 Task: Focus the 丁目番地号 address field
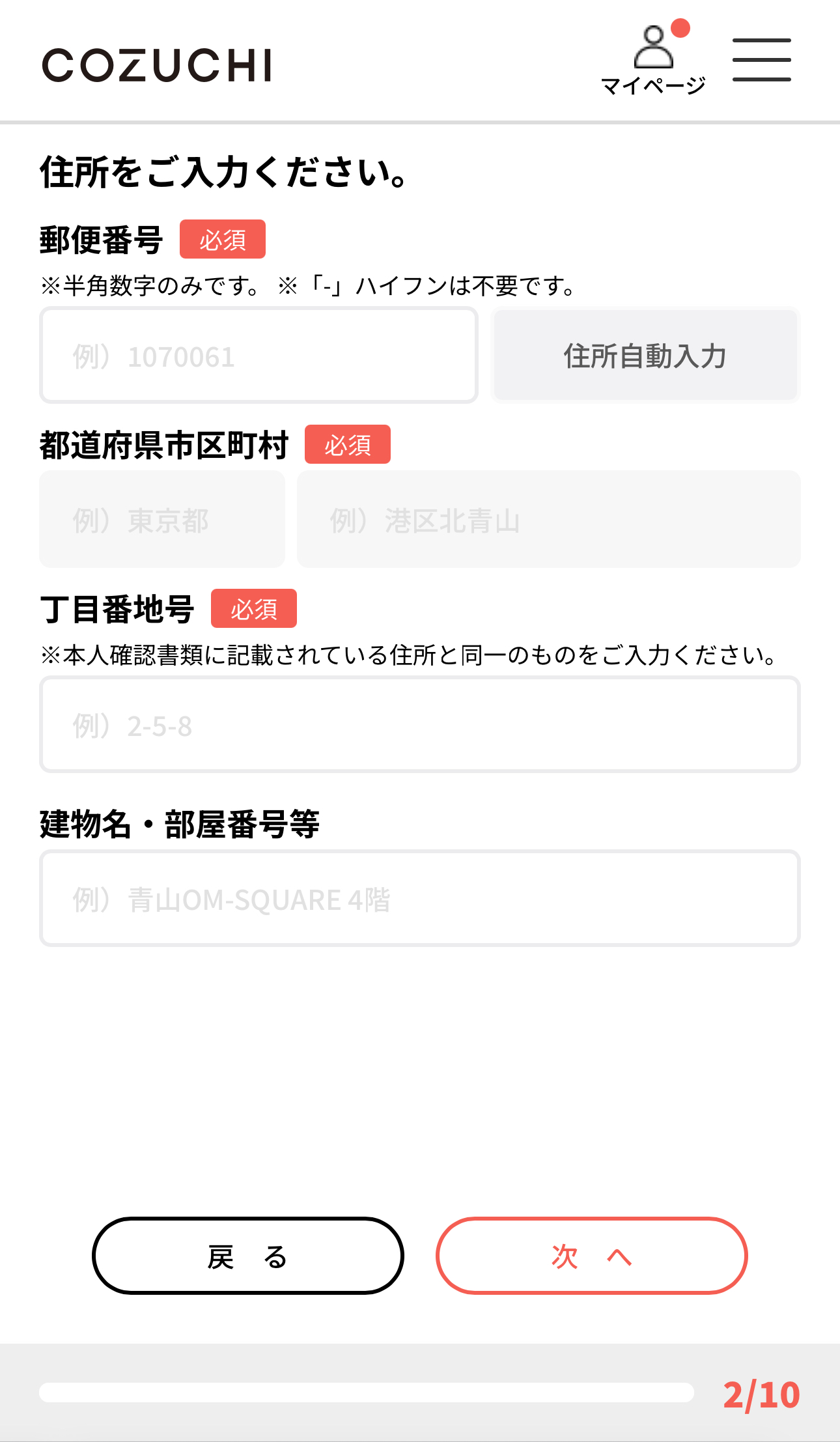[419, 725]
